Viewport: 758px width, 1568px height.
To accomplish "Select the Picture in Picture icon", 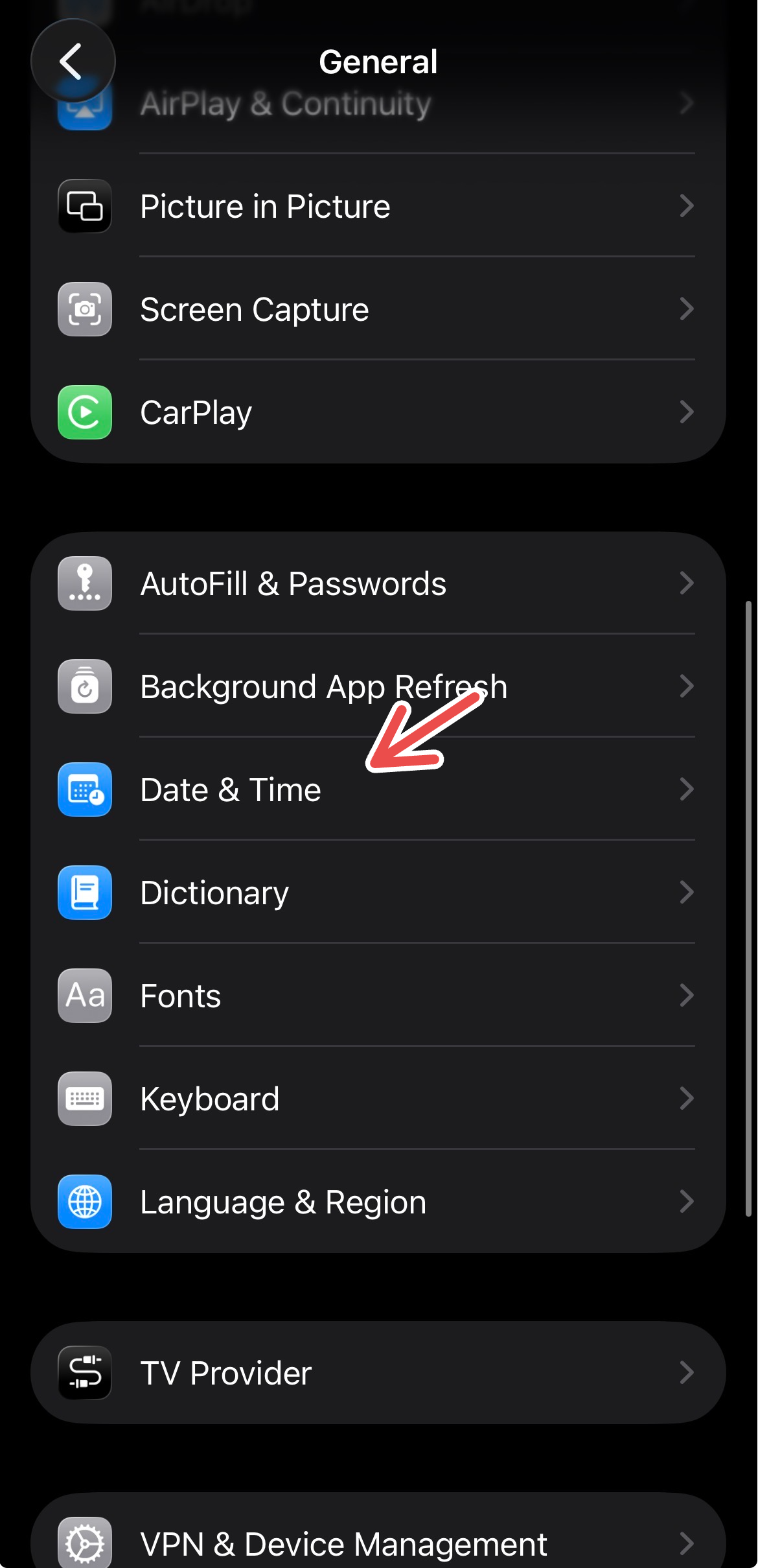I will point(84,207).
